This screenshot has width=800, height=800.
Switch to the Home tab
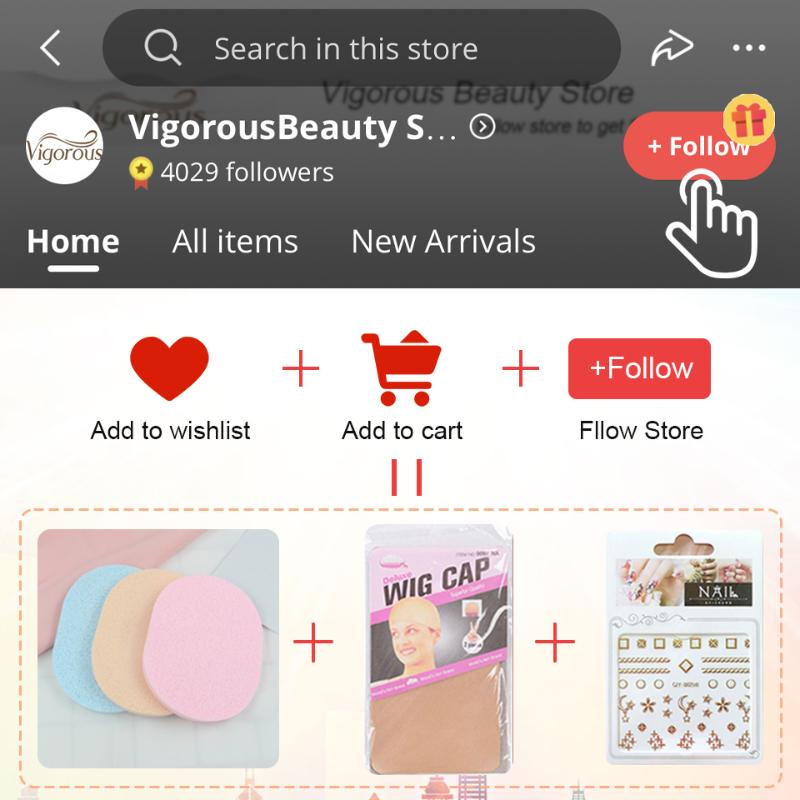pos(73,242)
